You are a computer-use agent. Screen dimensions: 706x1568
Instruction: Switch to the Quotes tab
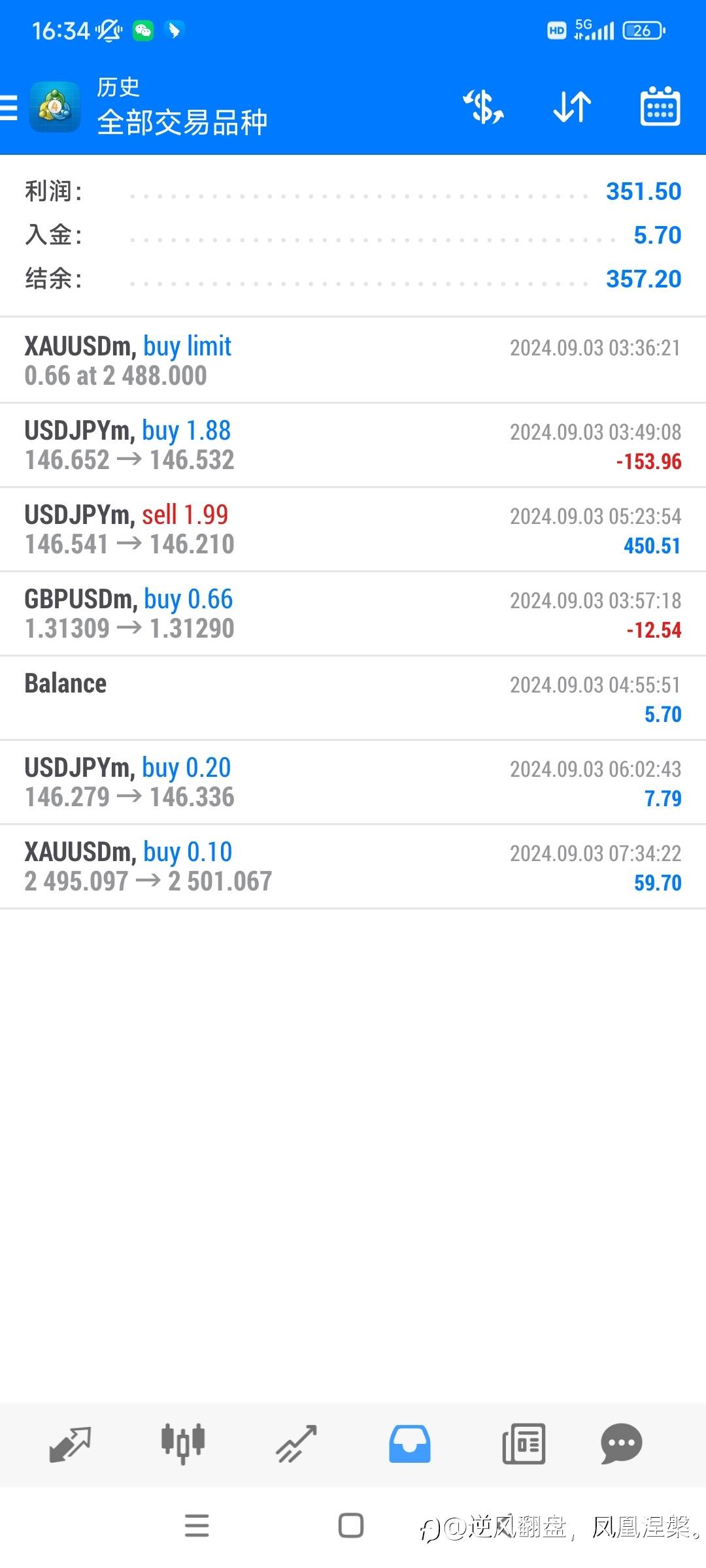pyautogui.click(x=70, y=1444)
